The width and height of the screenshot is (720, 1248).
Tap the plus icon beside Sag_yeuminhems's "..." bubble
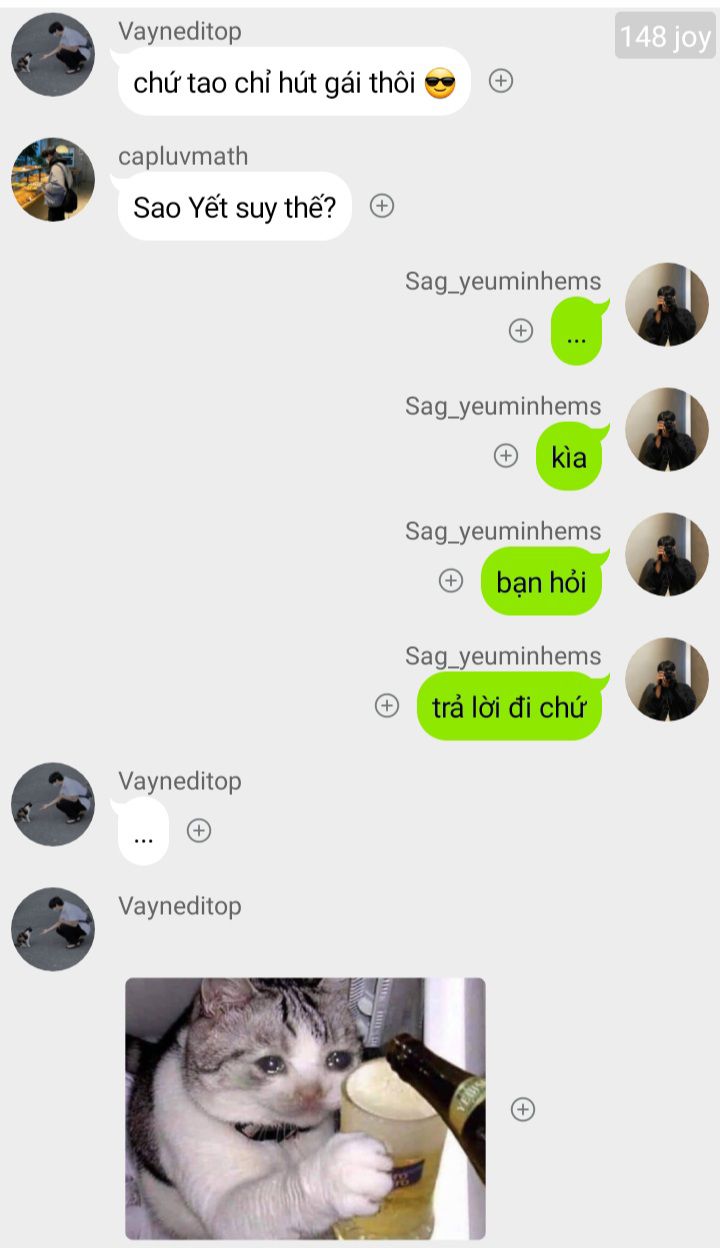click(521, 331)
